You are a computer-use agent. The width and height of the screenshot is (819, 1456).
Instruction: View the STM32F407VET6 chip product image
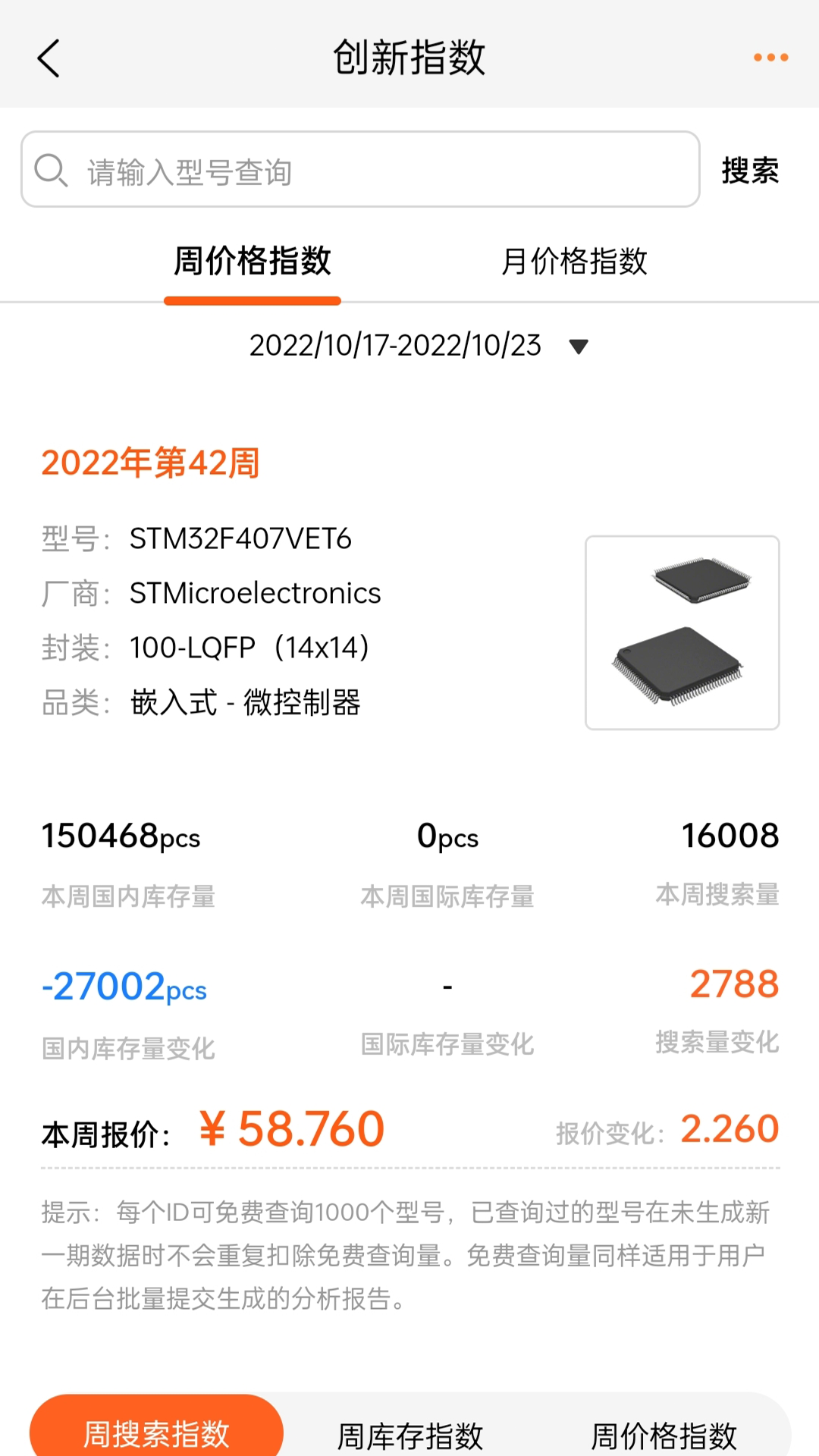(x=681, y=632)
